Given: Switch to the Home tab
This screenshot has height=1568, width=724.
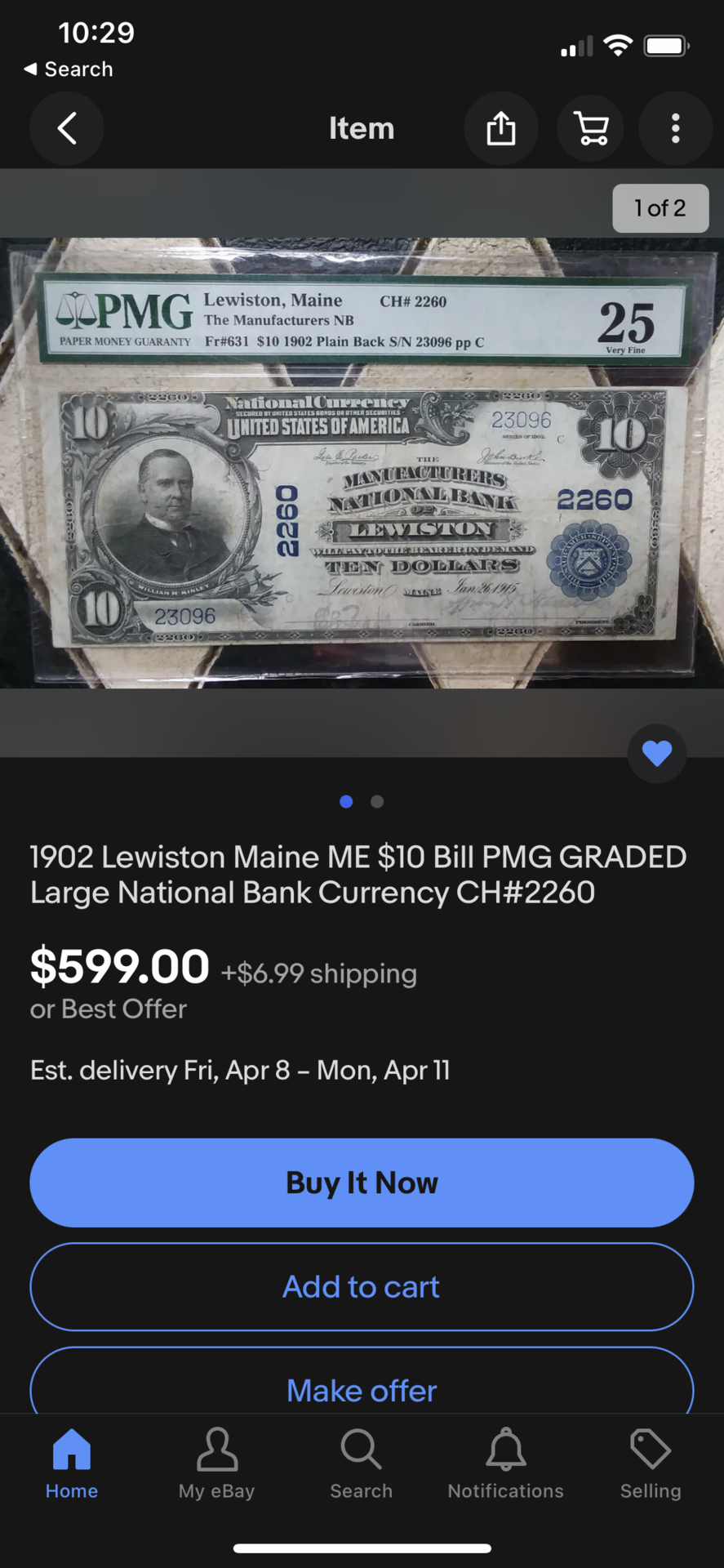Looking at the screenshot, I should point(72,1463).
